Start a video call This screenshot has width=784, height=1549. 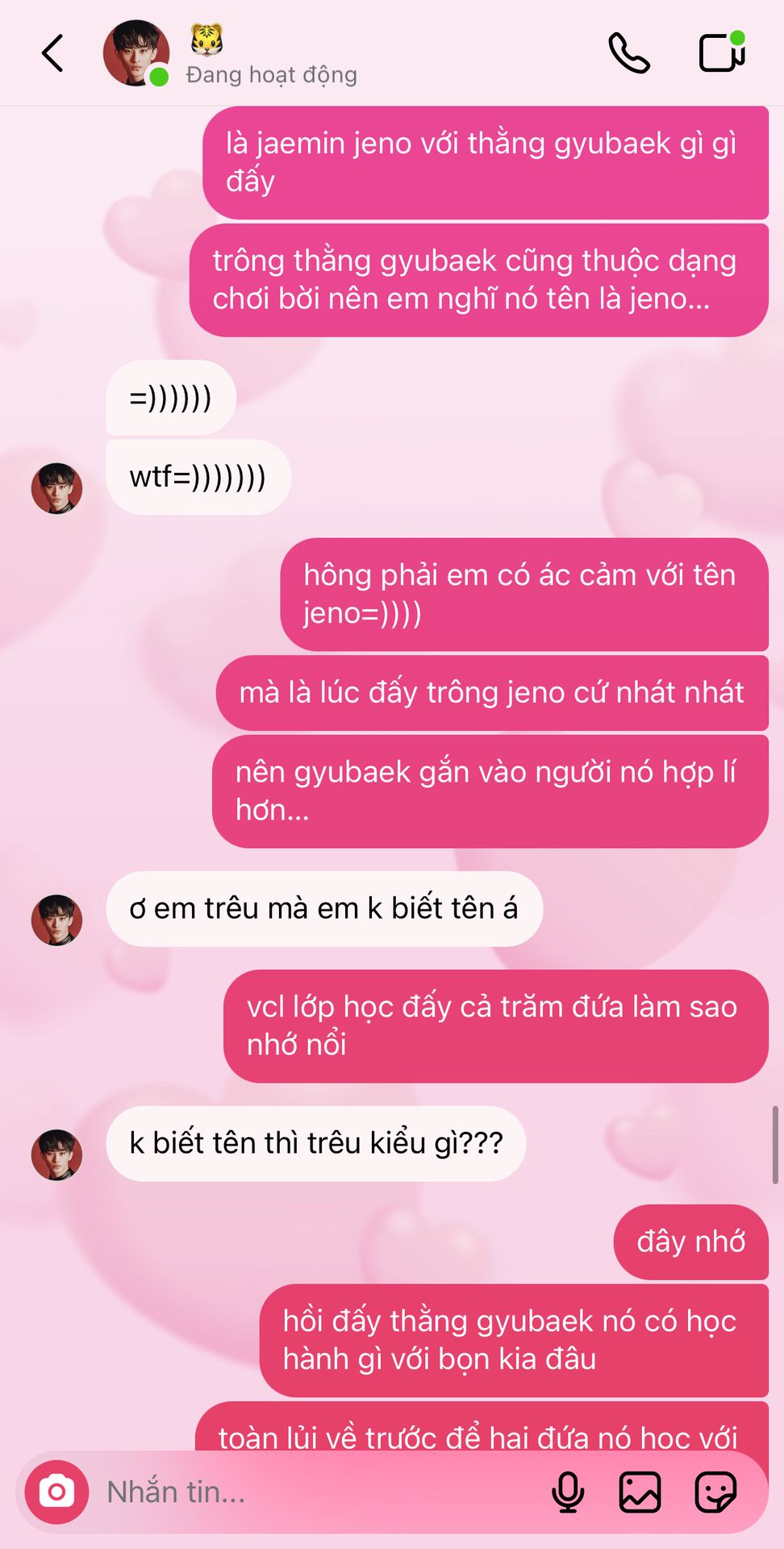[721, 52]
